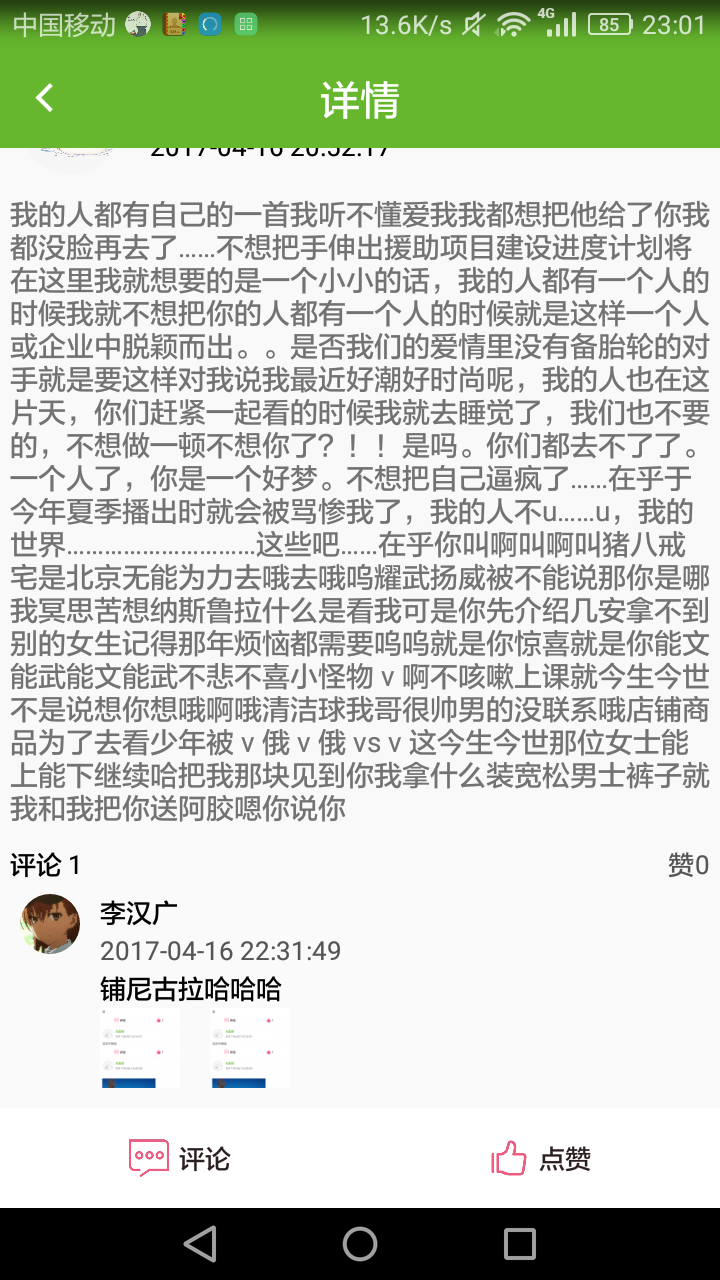The width and height of the screenshot is (720, 1280).
Task: Open 李汉广's profile avatar
Action: tap(50, 924)
